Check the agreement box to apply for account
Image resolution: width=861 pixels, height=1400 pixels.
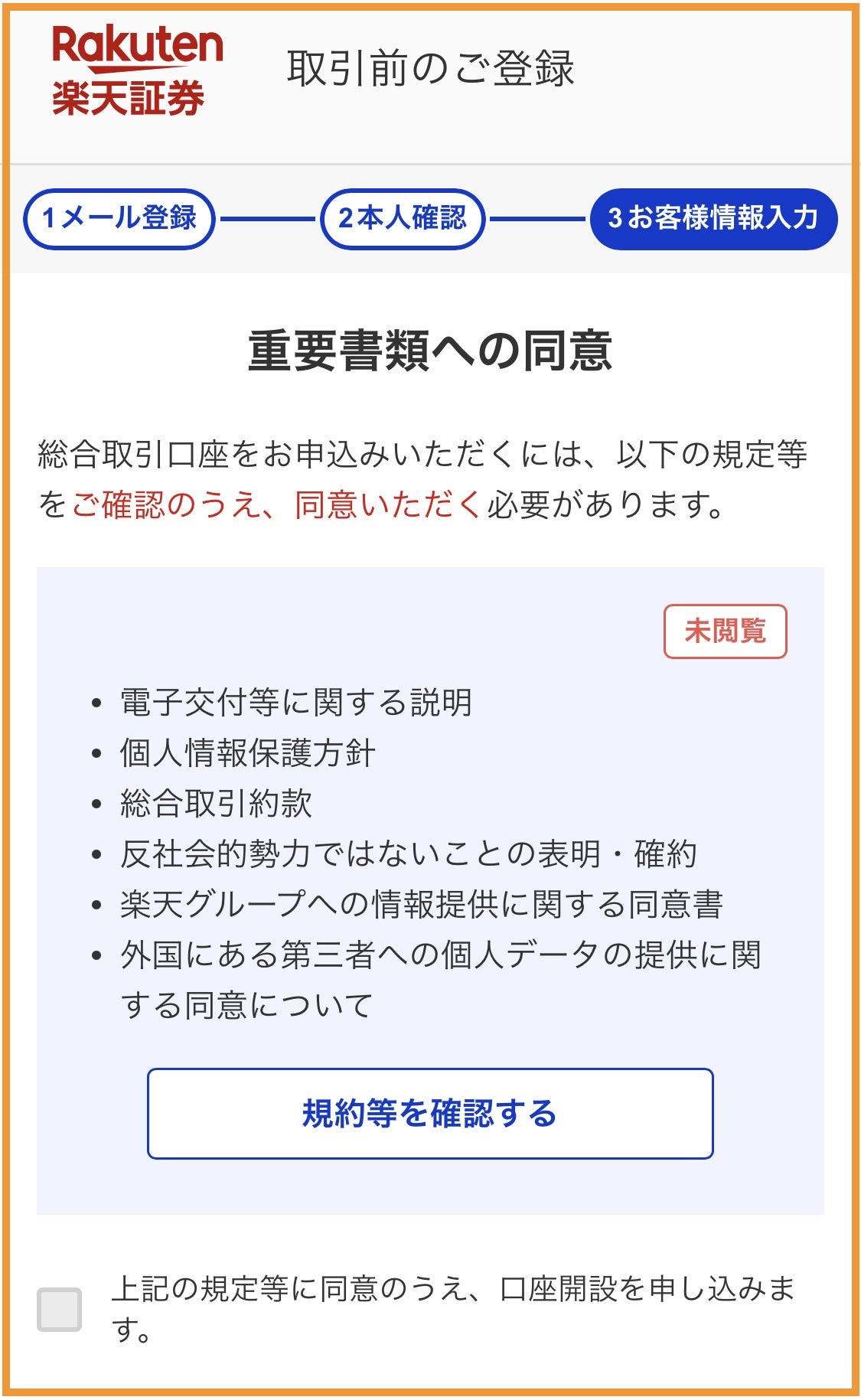coord(60,1309)
